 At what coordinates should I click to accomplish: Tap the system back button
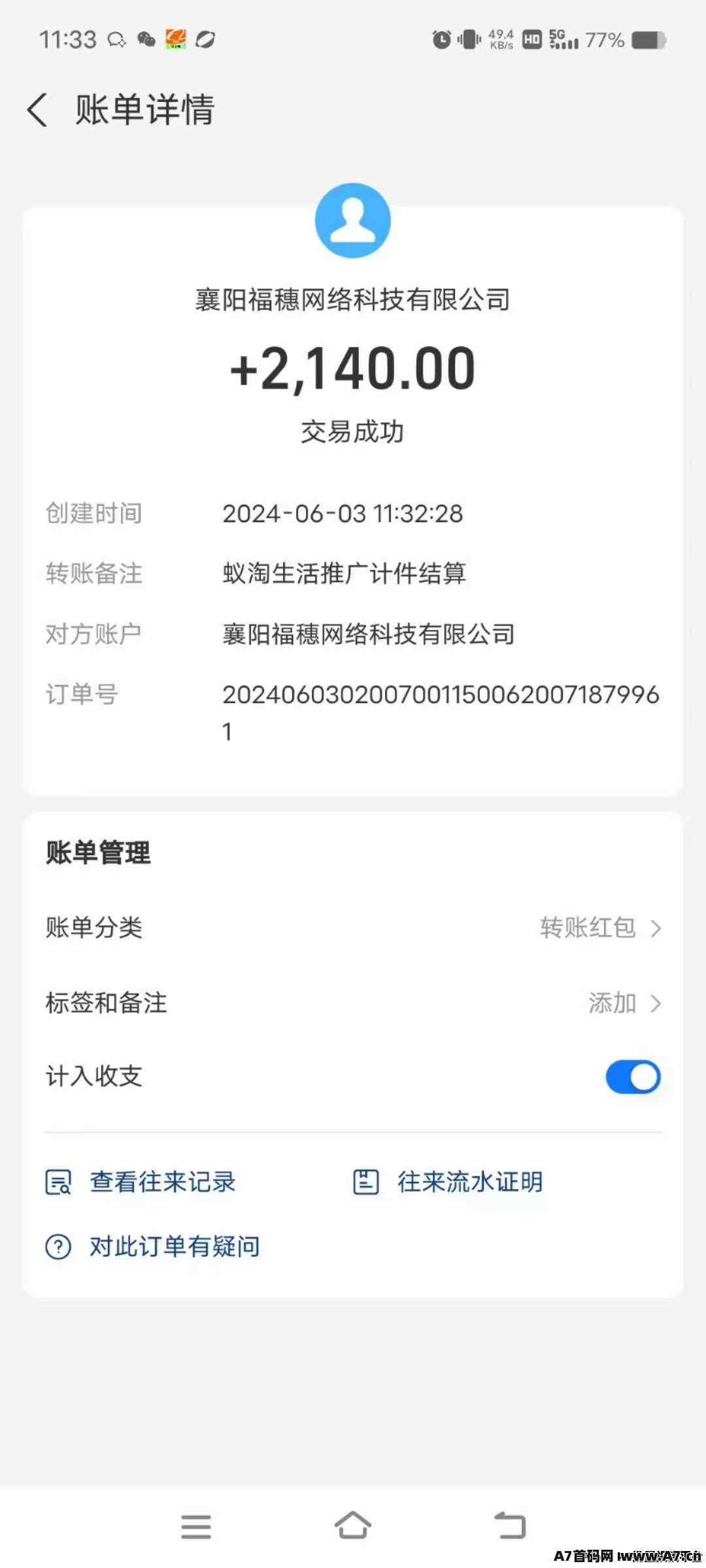(510, 1526)
